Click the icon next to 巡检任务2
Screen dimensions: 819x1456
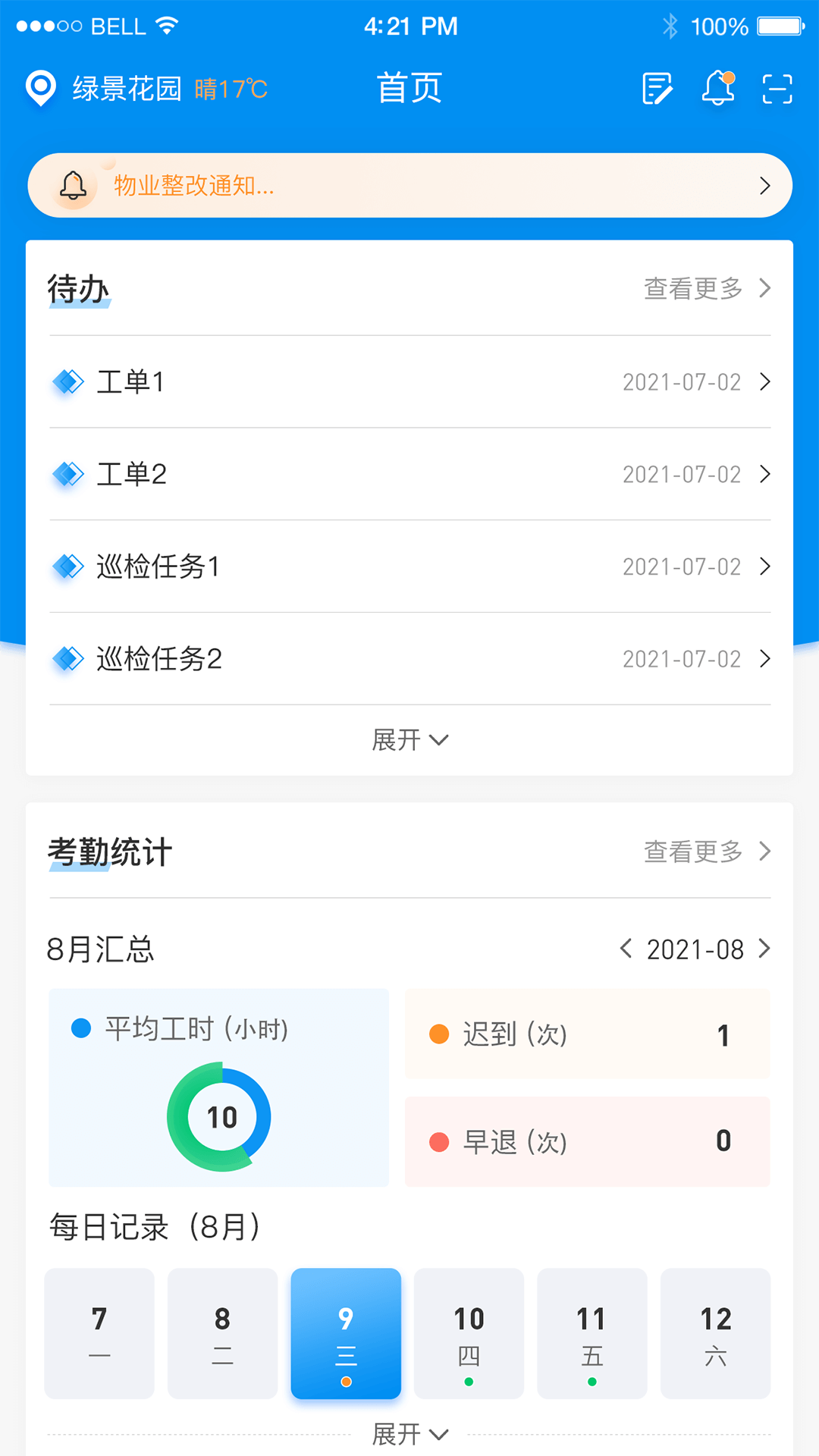click(67, 659)
